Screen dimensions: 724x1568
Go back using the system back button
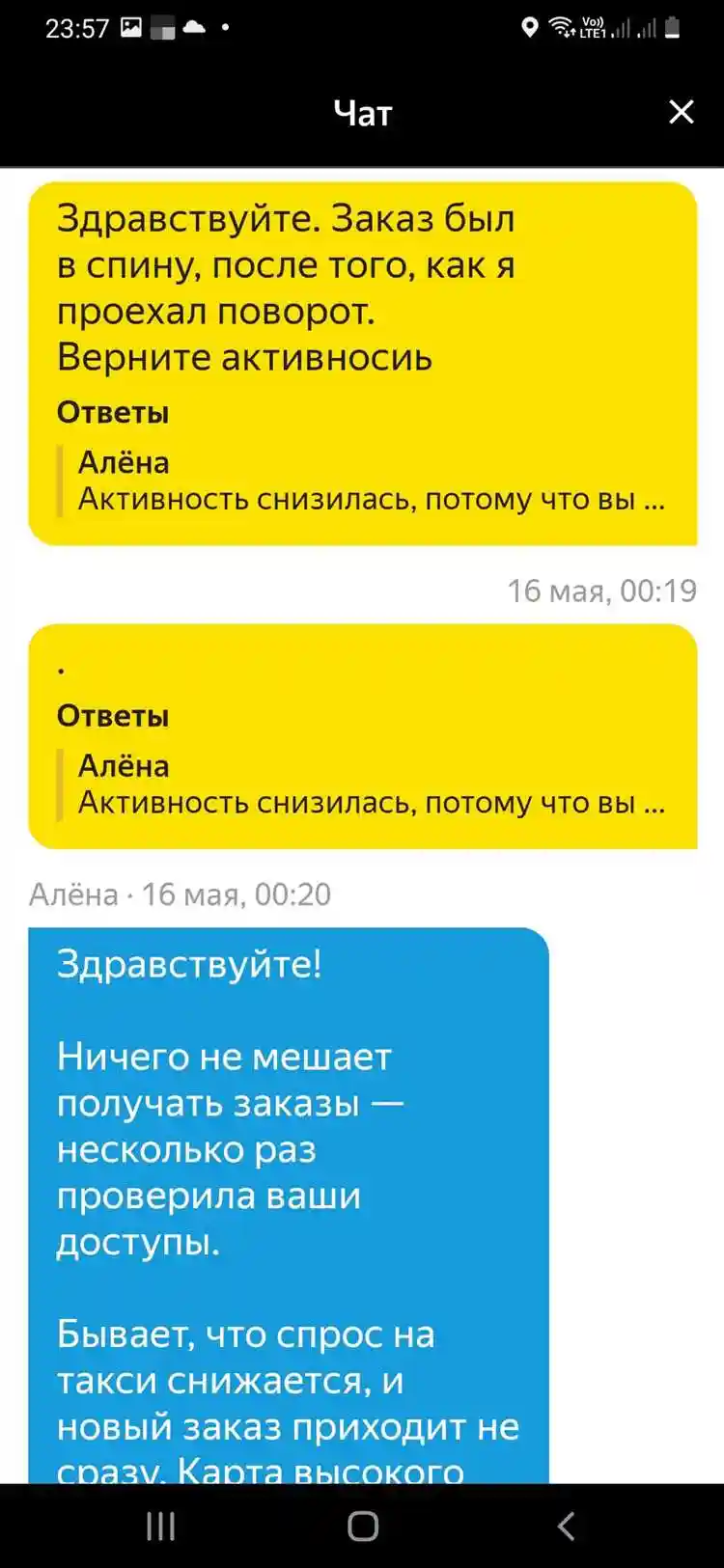click(566, 1526)
